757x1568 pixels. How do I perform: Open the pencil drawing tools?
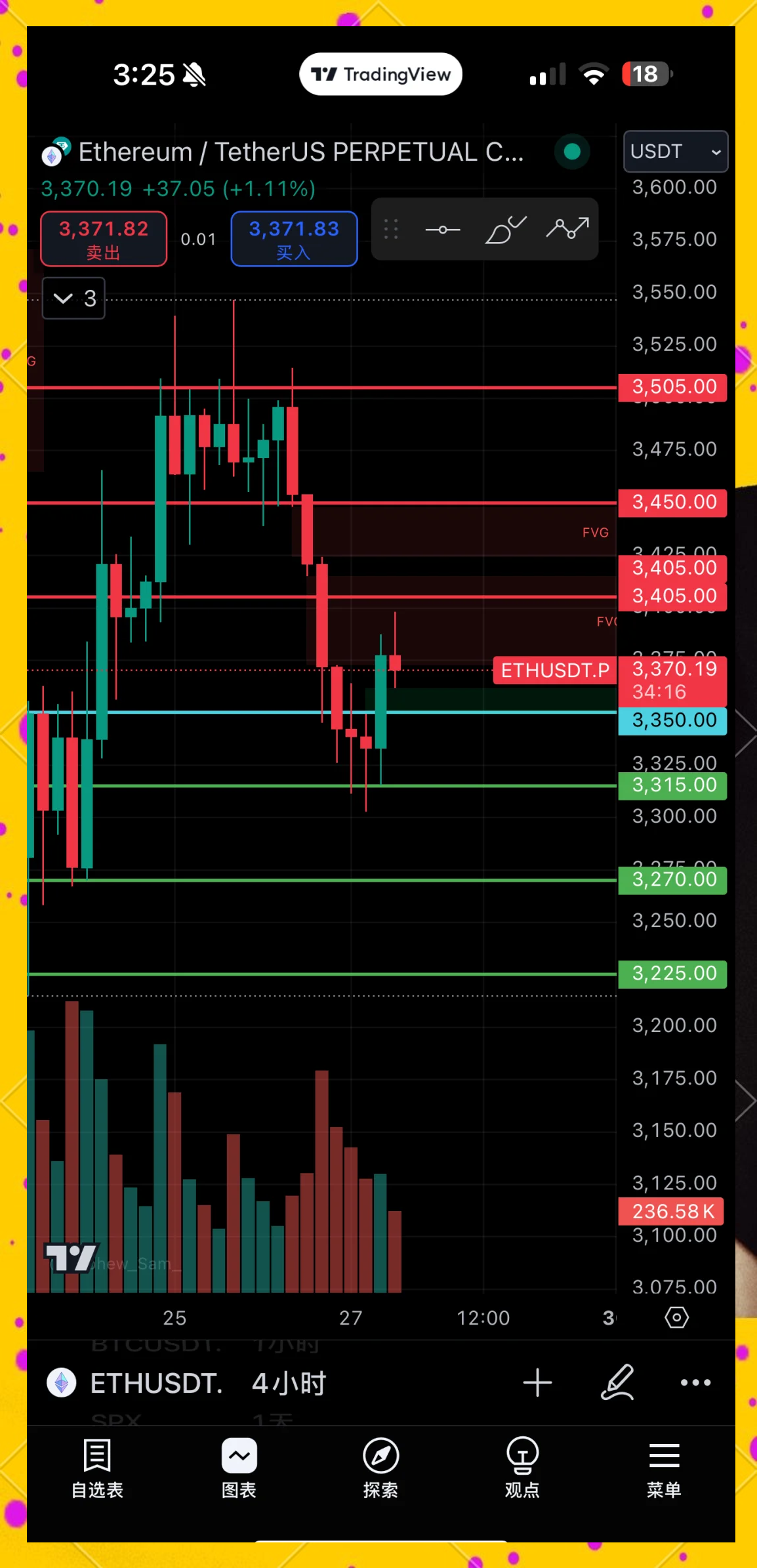tap(618, 1382)
